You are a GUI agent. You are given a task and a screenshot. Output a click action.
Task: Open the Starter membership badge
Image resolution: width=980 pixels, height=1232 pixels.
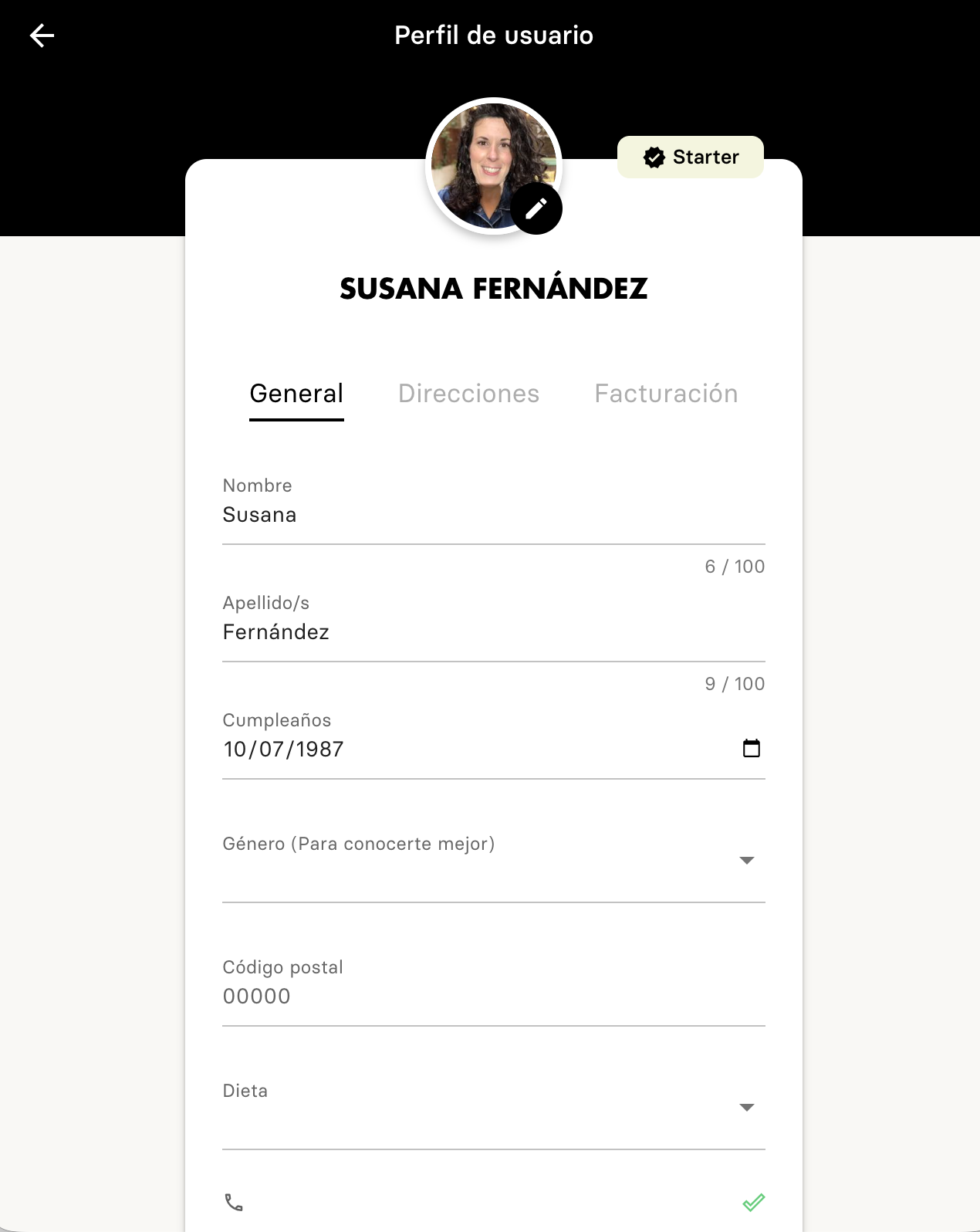[691, 157]
